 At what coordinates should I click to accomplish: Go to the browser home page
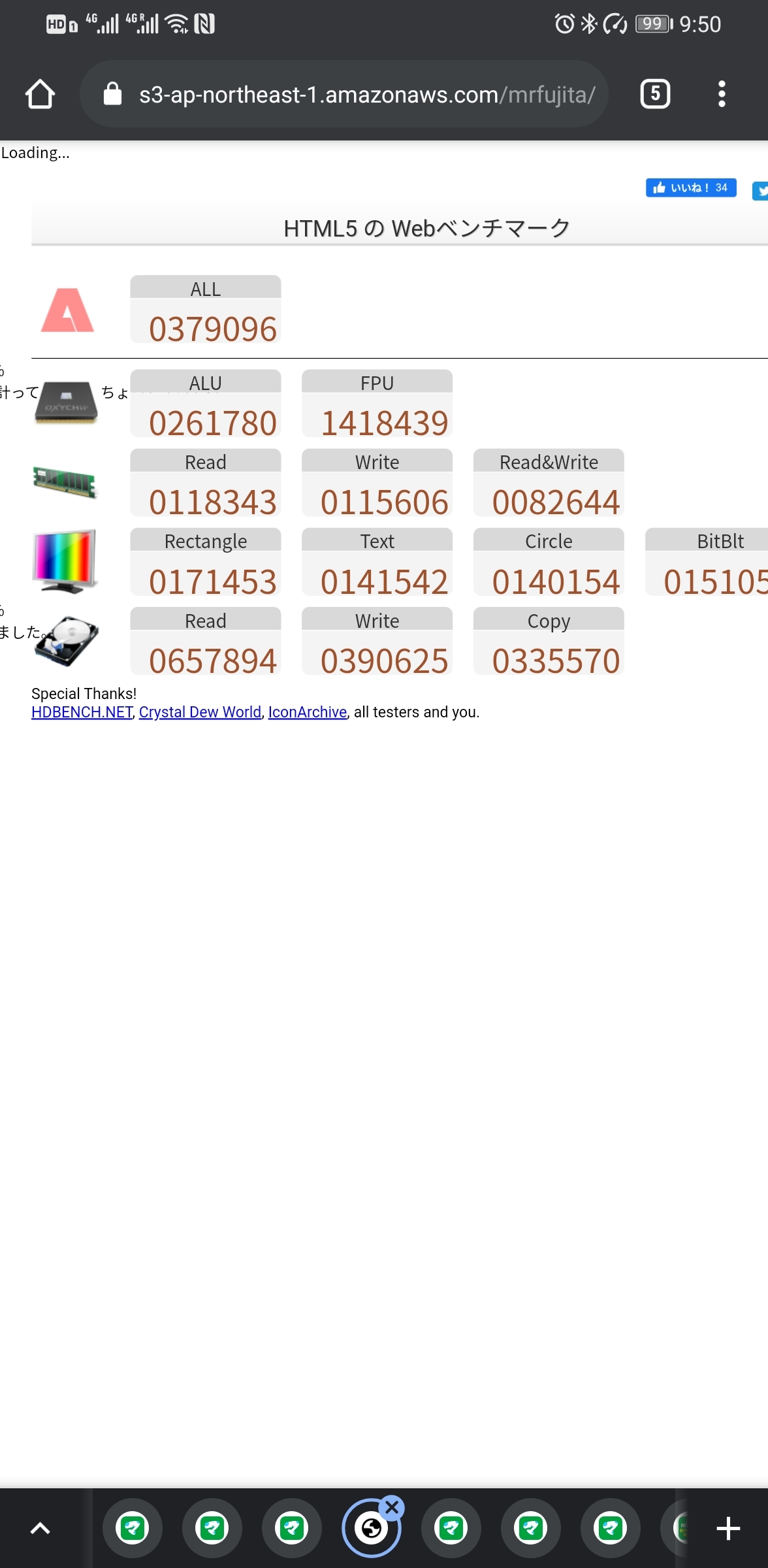[x=40, y=94]
